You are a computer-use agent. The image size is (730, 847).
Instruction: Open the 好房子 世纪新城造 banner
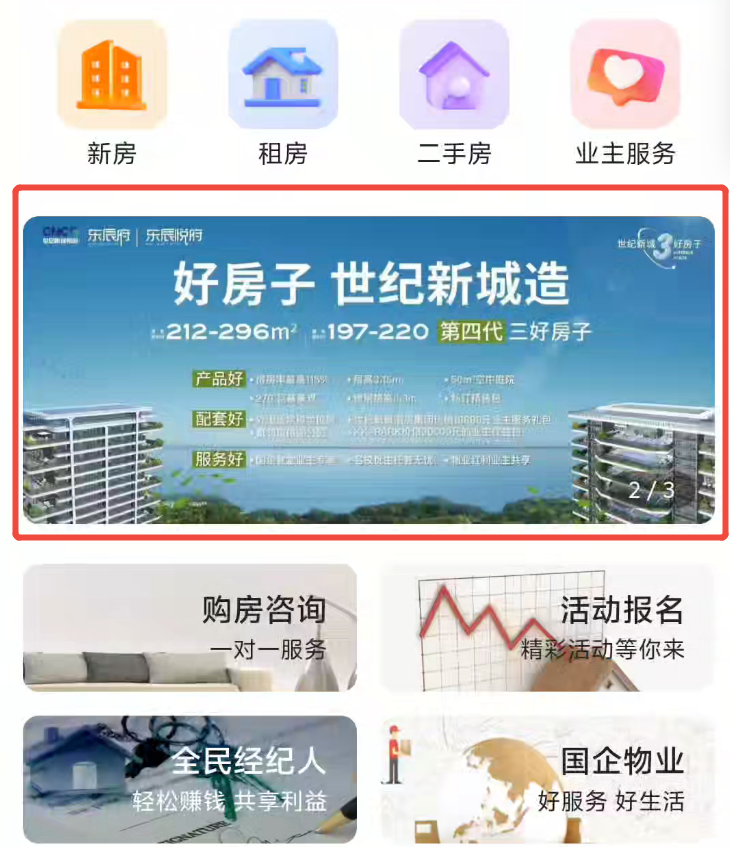[x=369, y=370]
